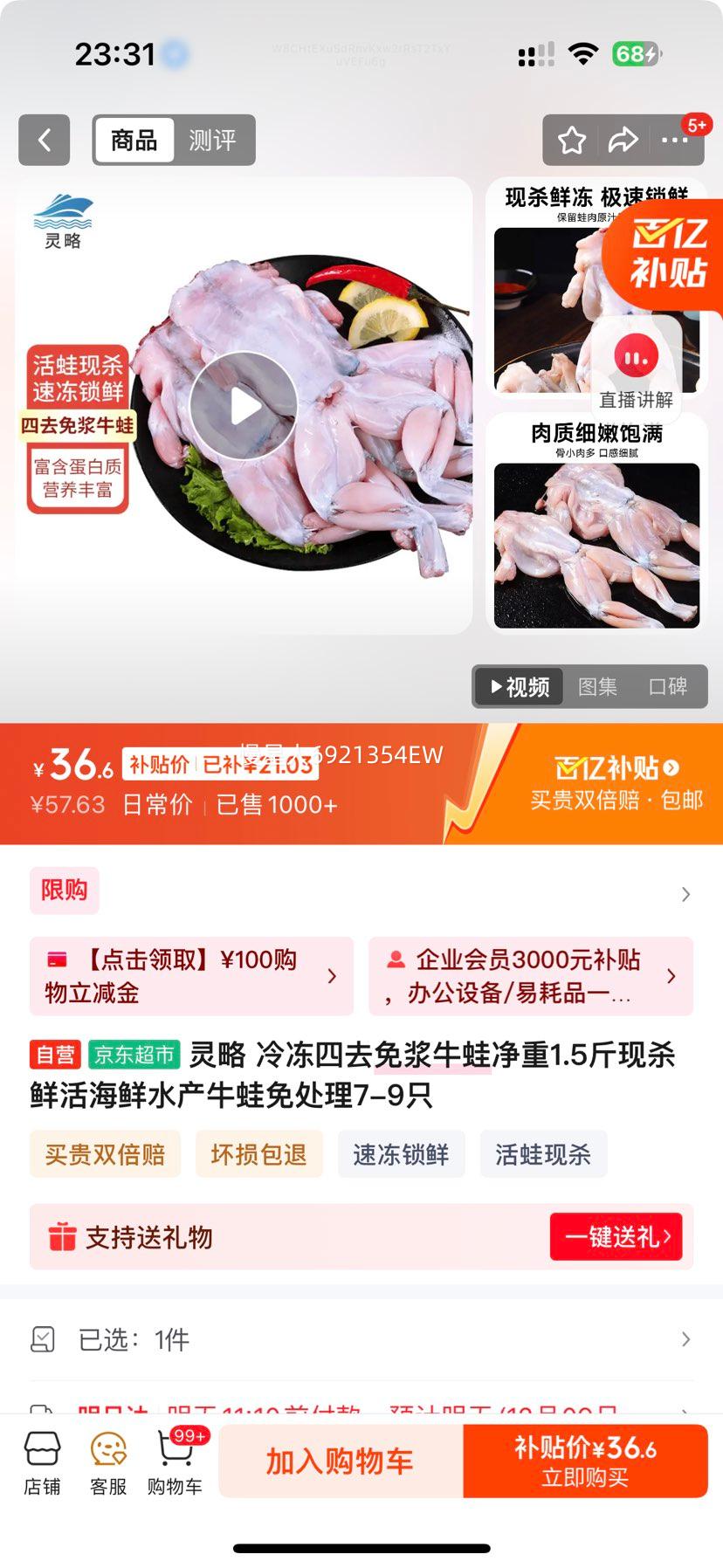723x1568 pixels.
Task: Open the 购物车 cart icon with 99+ badge
Action: [x=173, y=1461]
